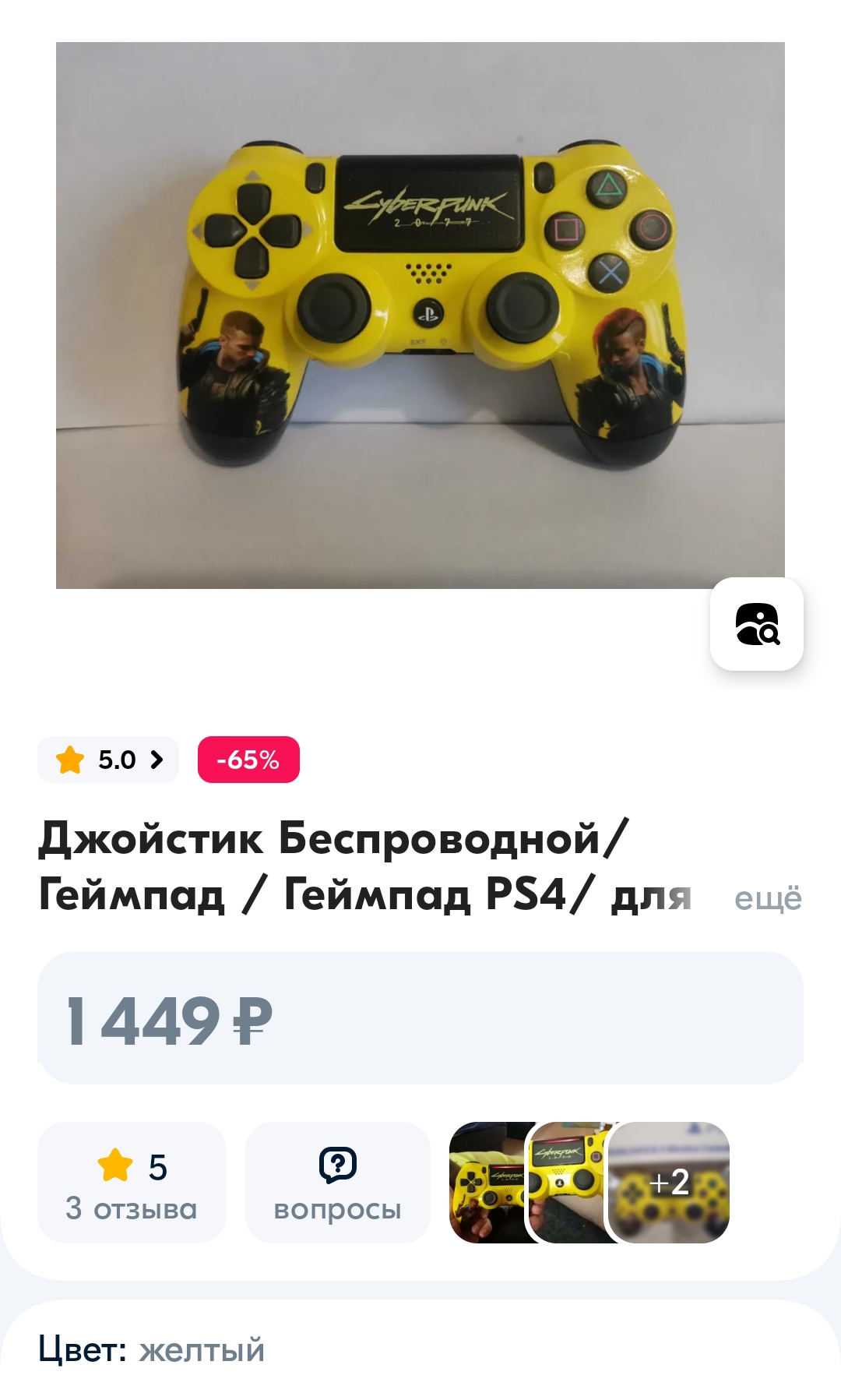Open the main controller product photo
Viewport: 841px width, 1400px height.
(420, 315)
